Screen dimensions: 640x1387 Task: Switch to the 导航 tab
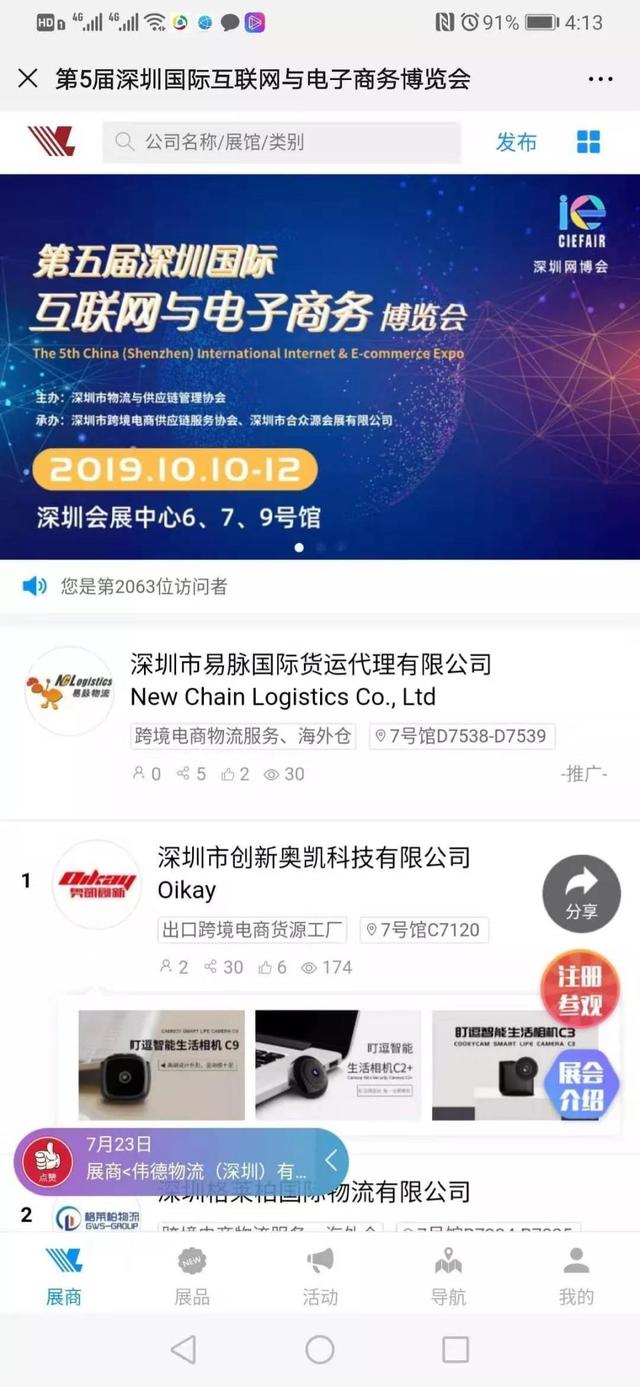coord(448,1277)
